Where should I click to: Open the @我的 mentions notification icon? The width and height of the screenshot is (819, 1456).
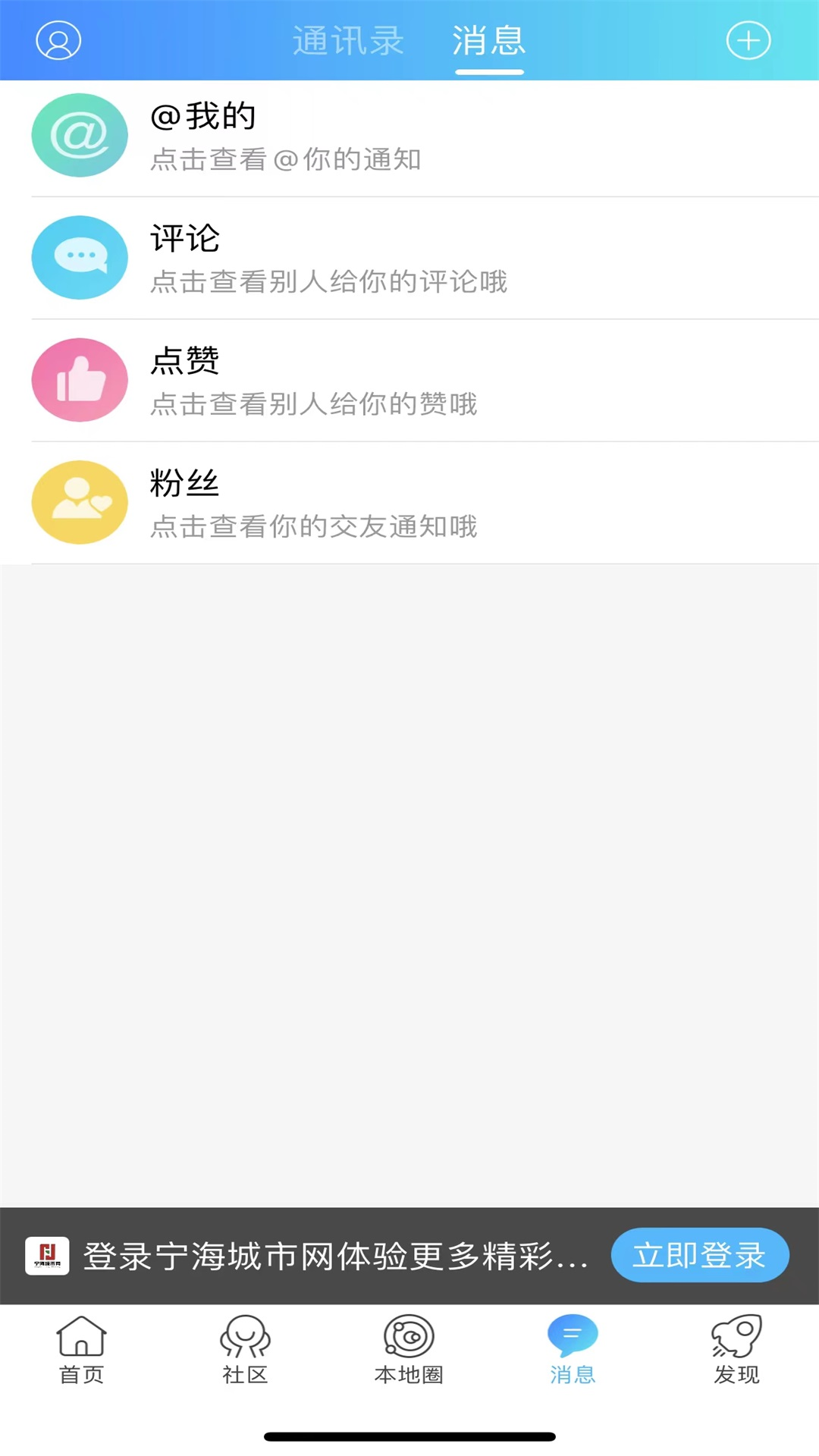point(79,135)
